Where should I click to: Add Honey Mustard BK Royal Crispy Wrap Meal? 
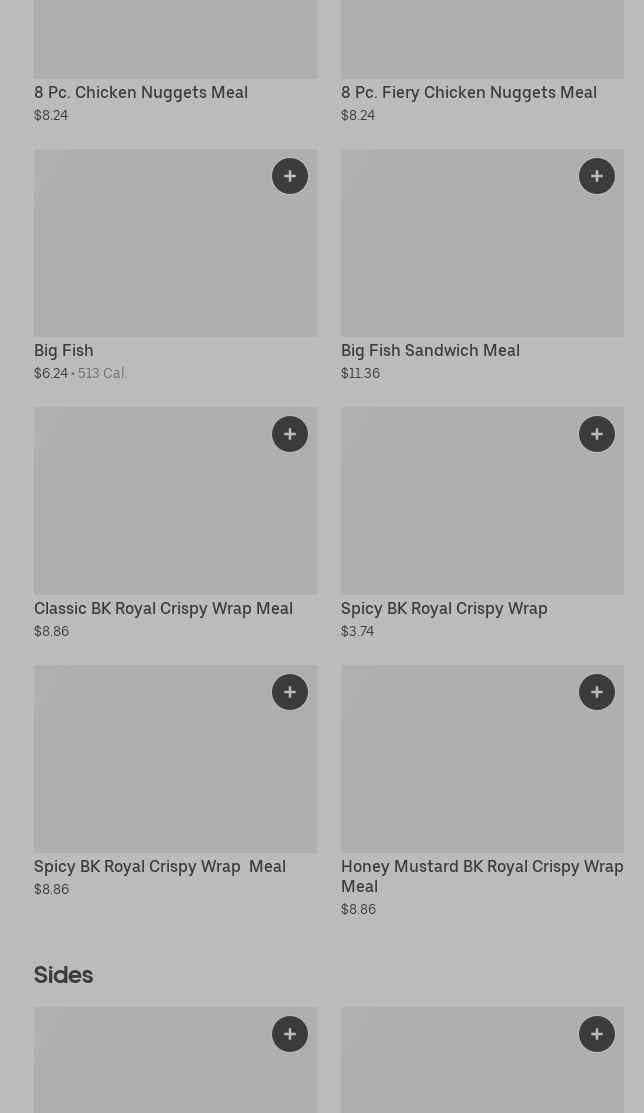click(597, 692)
